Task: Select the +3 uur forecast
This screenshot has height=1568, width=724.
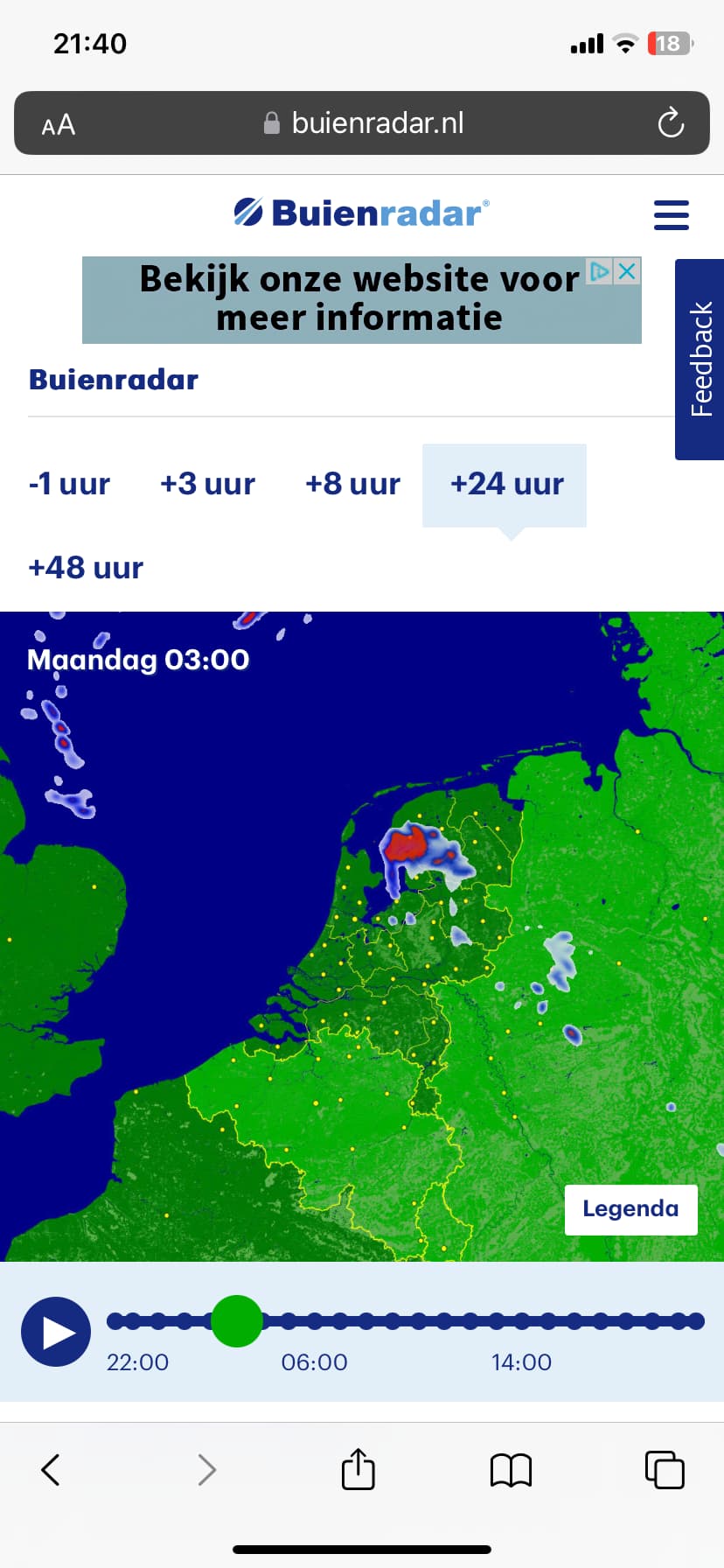Action: point(207,484)
